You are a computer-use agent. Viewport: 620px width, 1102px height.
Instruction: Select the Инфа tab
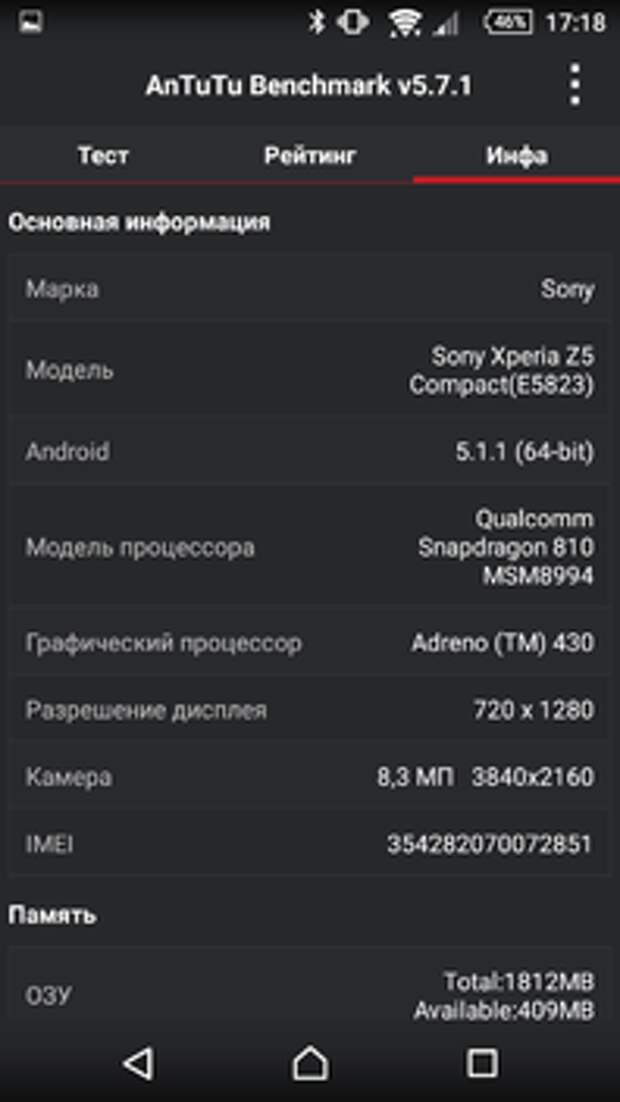click(517, 155)
